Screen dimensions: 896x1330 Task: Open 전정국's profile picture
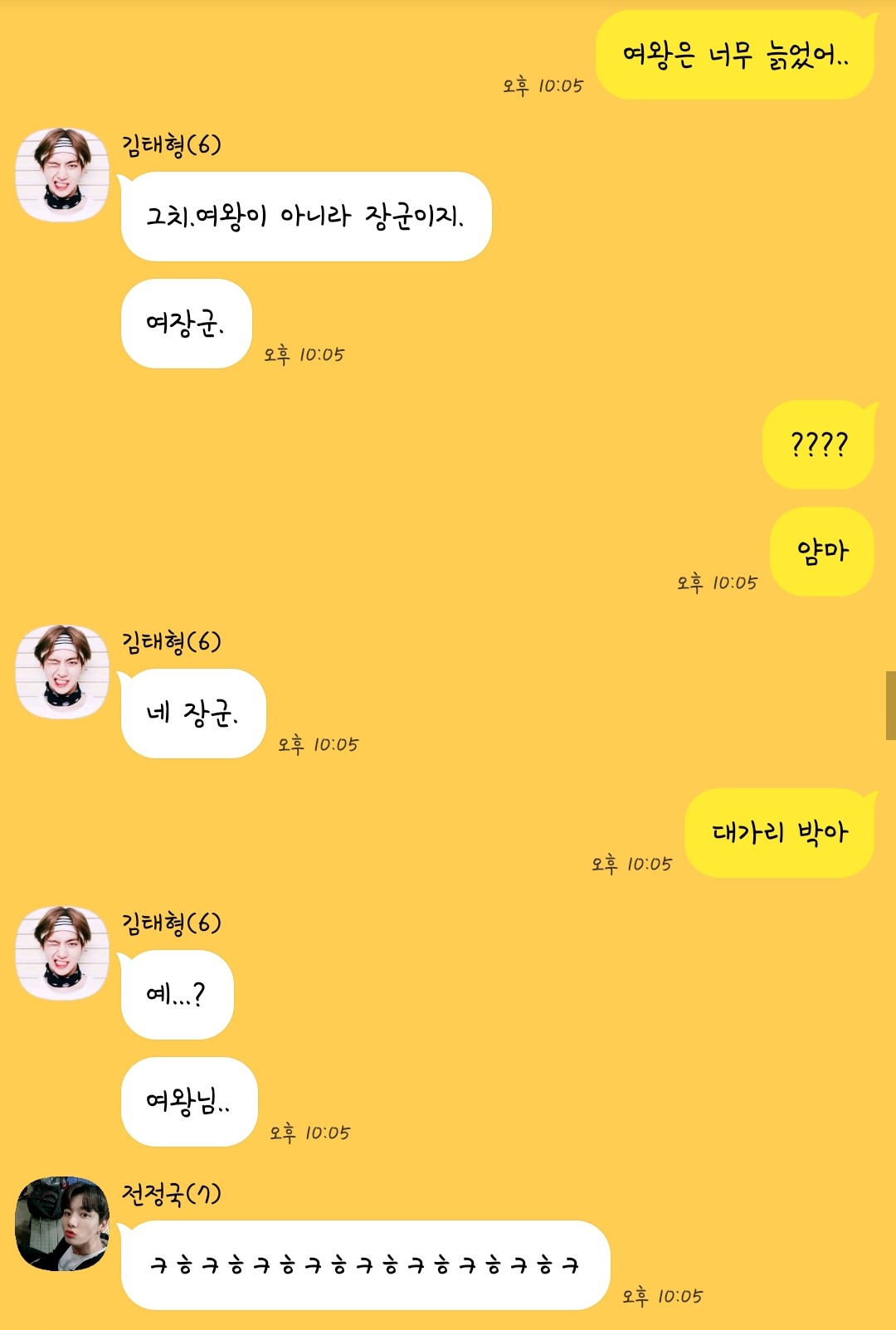point(62,1224)
